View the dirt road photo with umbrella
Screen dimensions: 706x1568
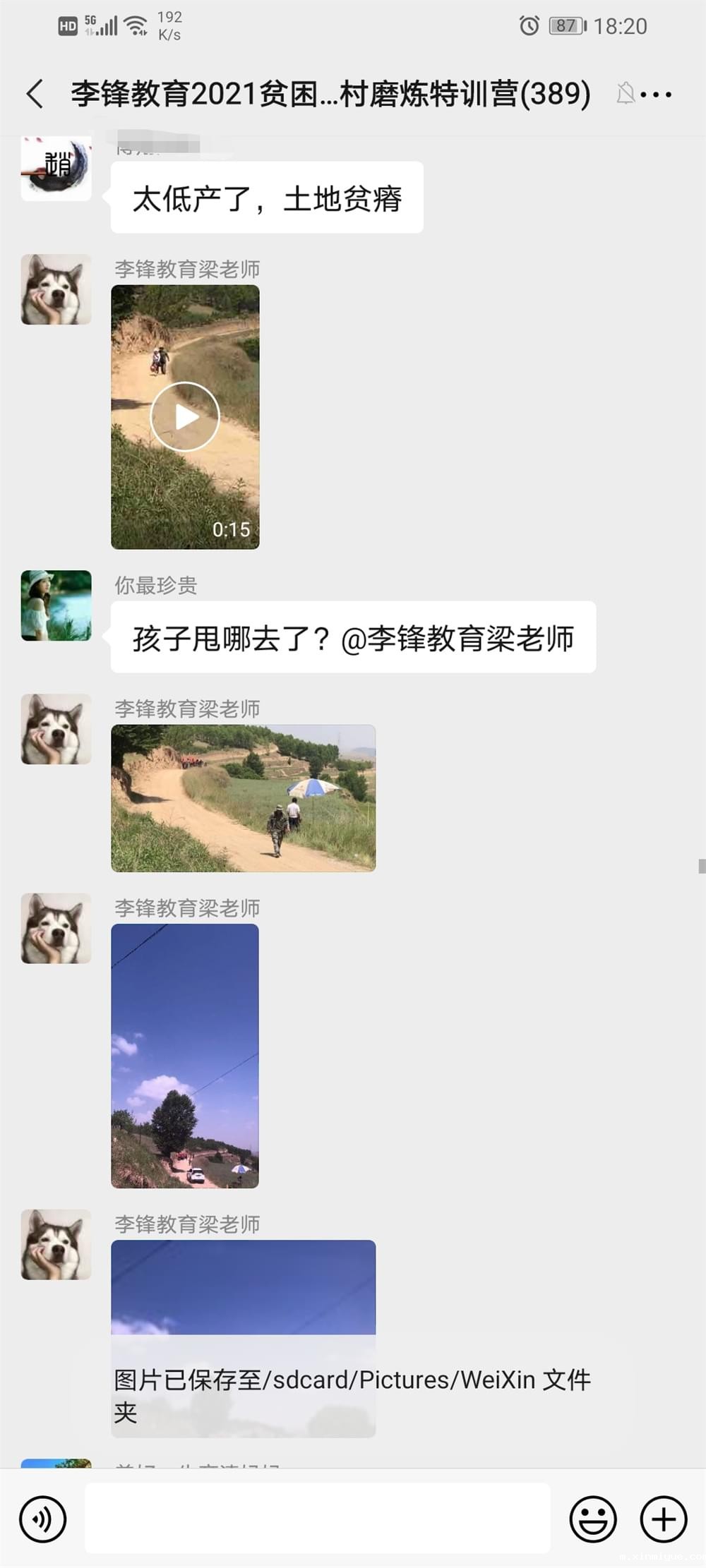tap(243, 797)
